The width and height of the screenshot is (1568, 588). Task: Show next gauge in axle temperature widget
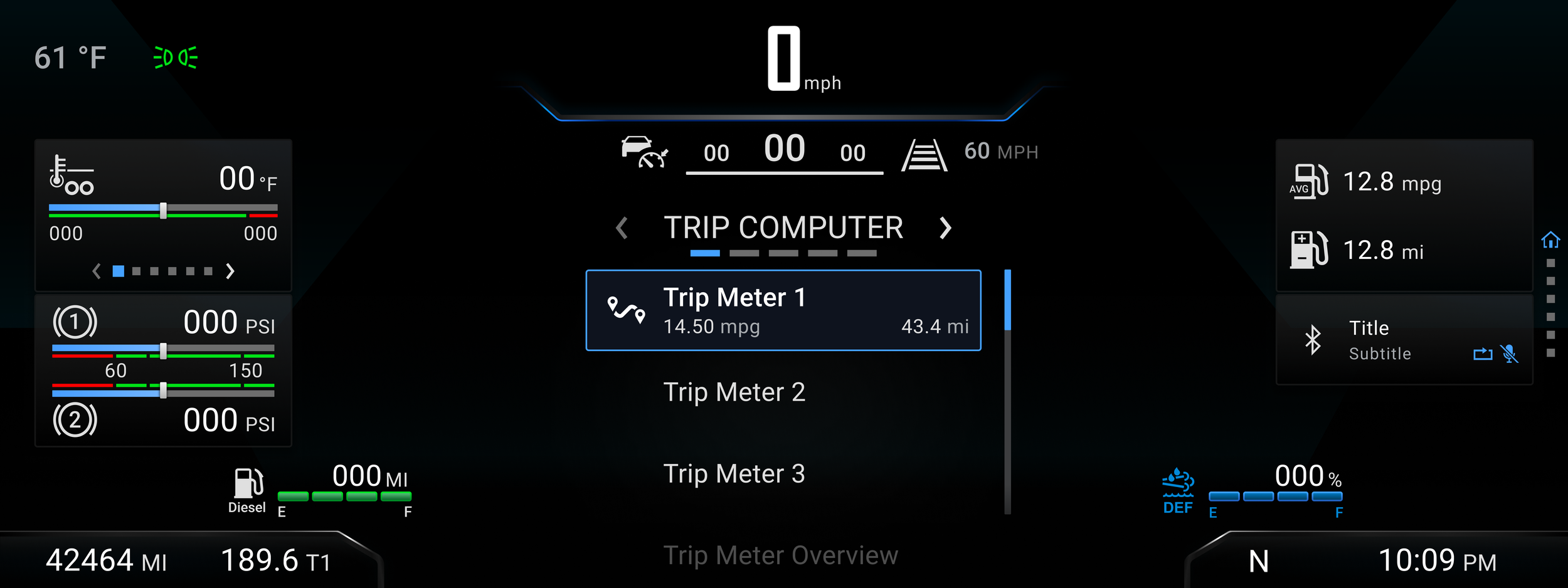click(230, 271)
